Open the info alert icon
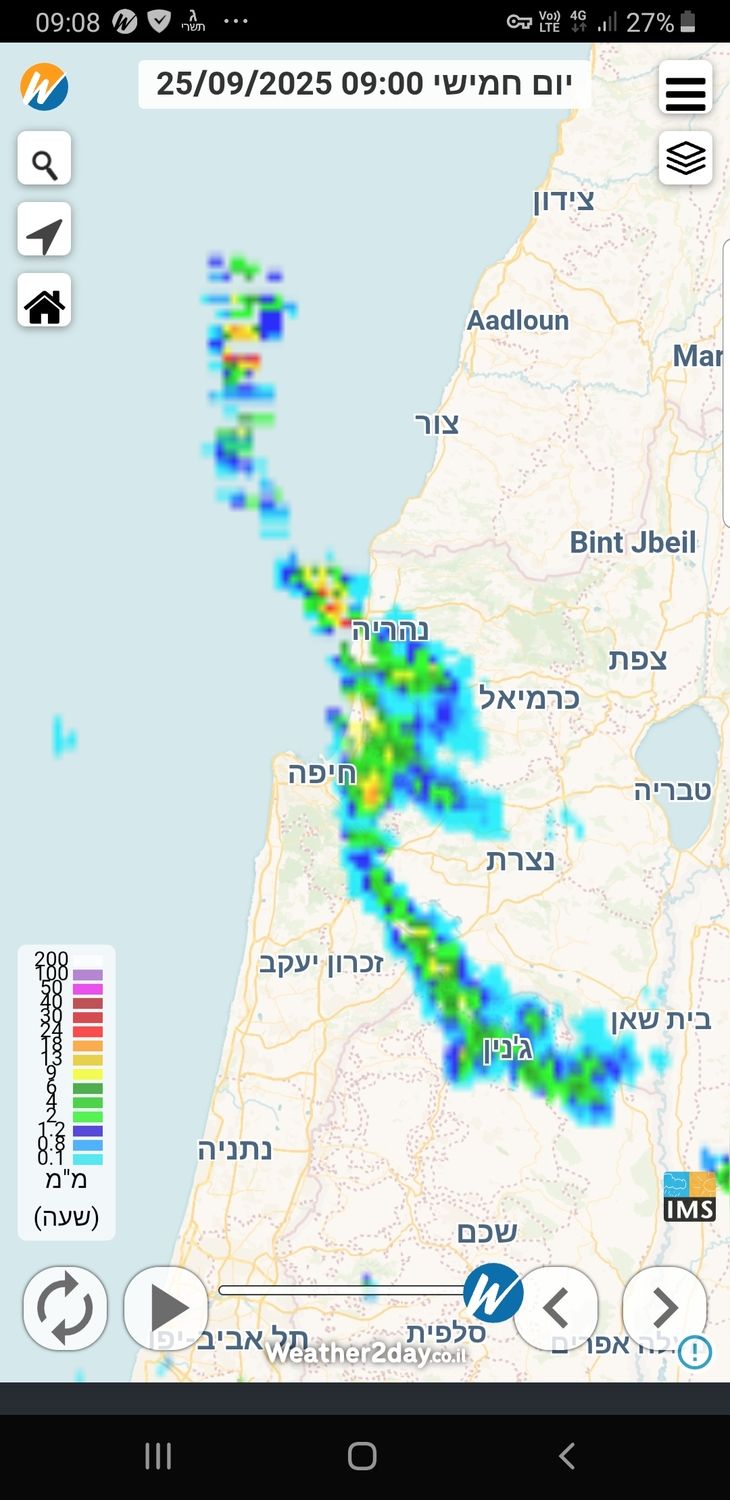The height and width of the screenshot is (1500, 730). click(695, 1353)
